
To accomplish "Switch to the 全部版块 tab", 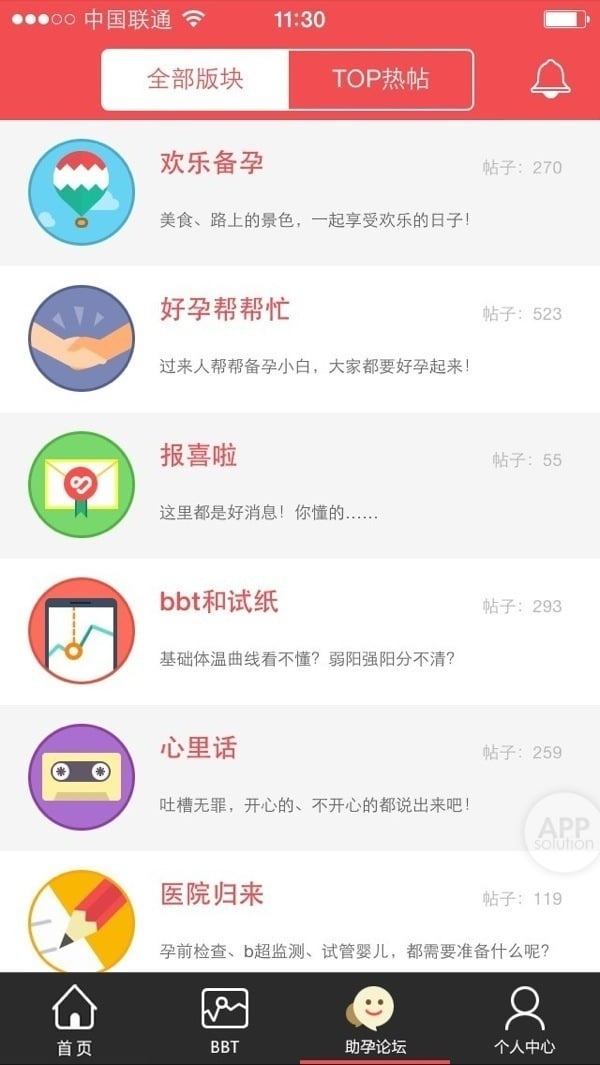I will pyautogui.click(x=195, y=79).
